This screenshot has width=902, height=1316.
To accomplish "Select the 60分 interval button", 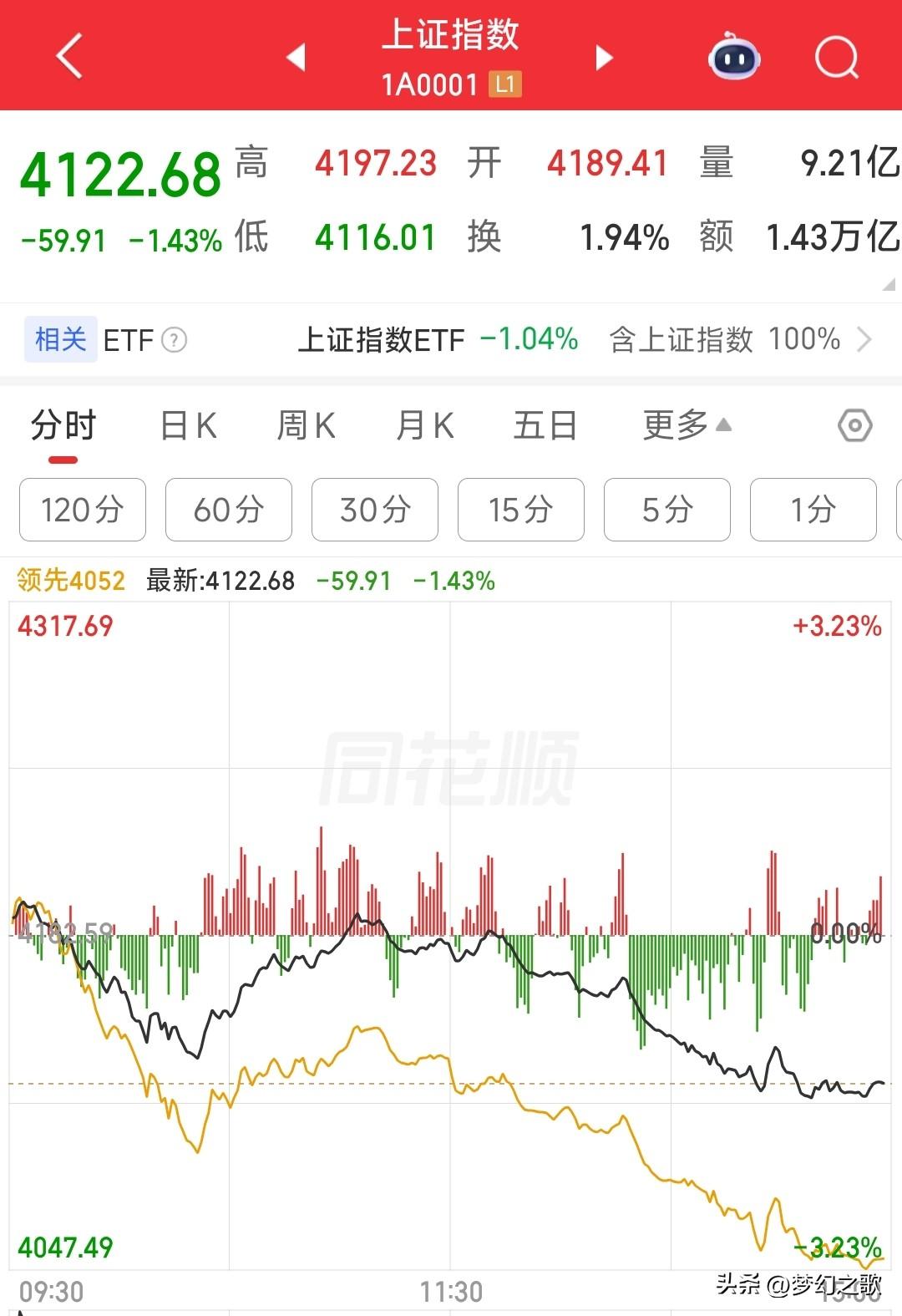I will (228, 510).
